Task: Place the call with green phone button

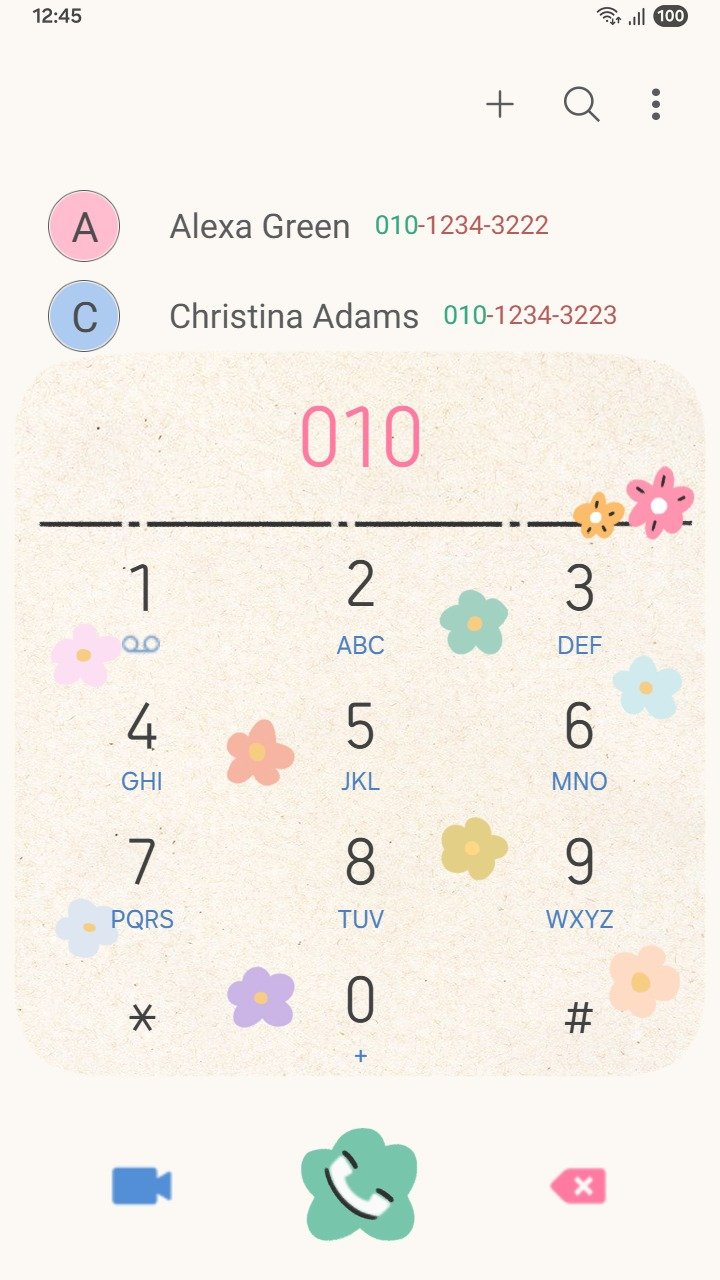Action: [x=359, y=1186]
